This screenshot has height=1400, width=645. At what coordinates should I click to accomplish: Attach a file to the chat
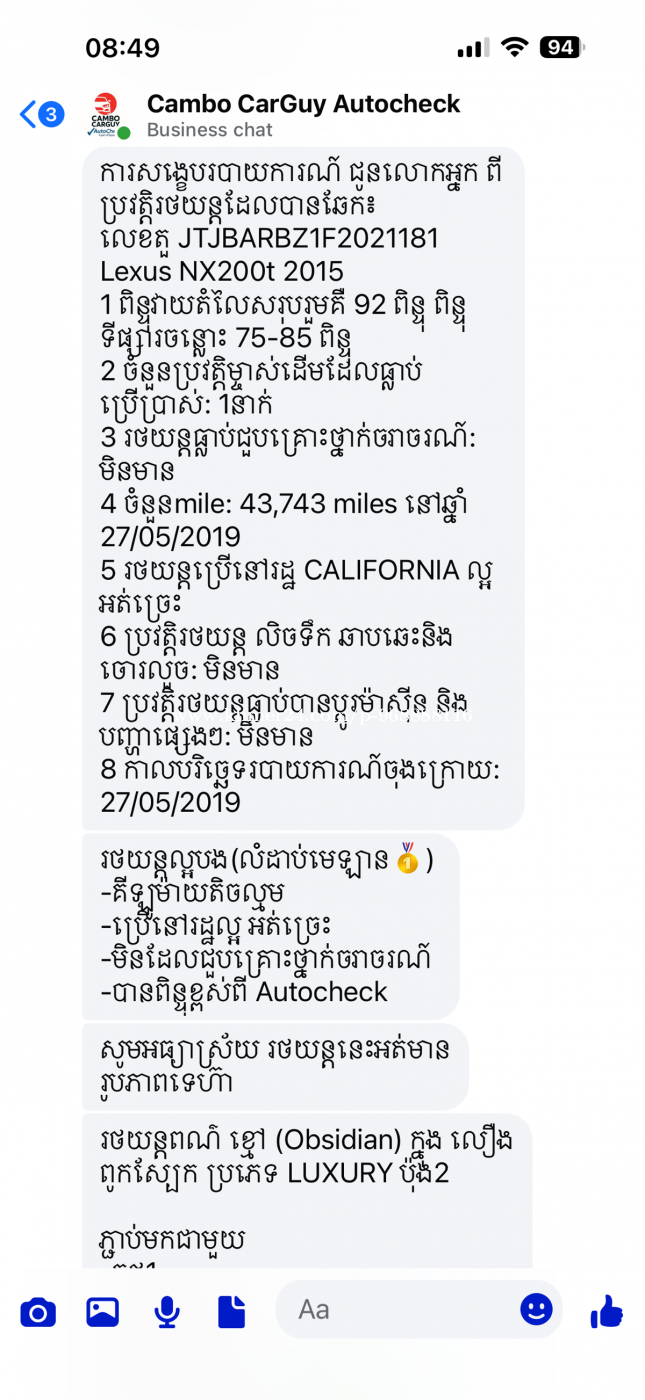pos(231,1311)
